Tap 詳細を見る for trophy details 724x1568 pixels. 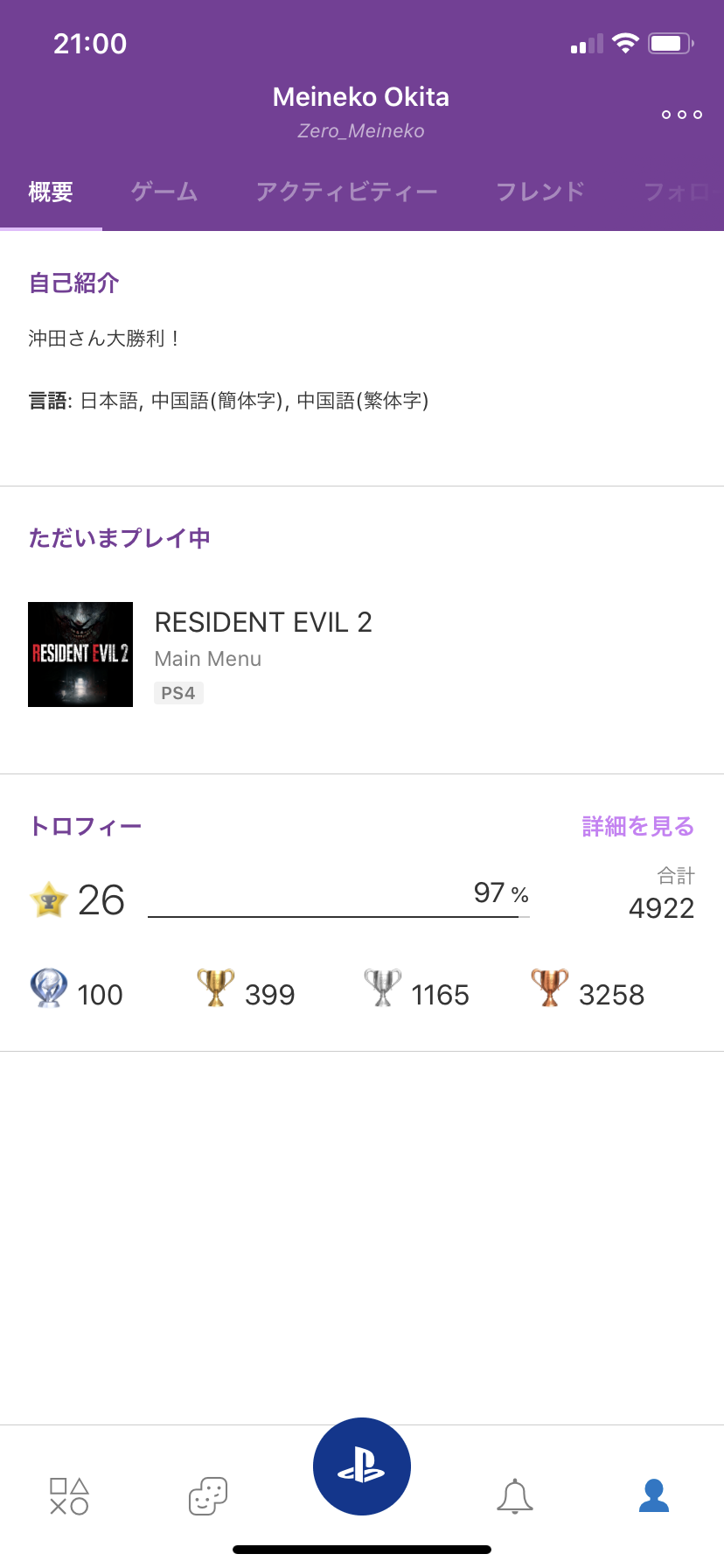click(x=637, y=826)
